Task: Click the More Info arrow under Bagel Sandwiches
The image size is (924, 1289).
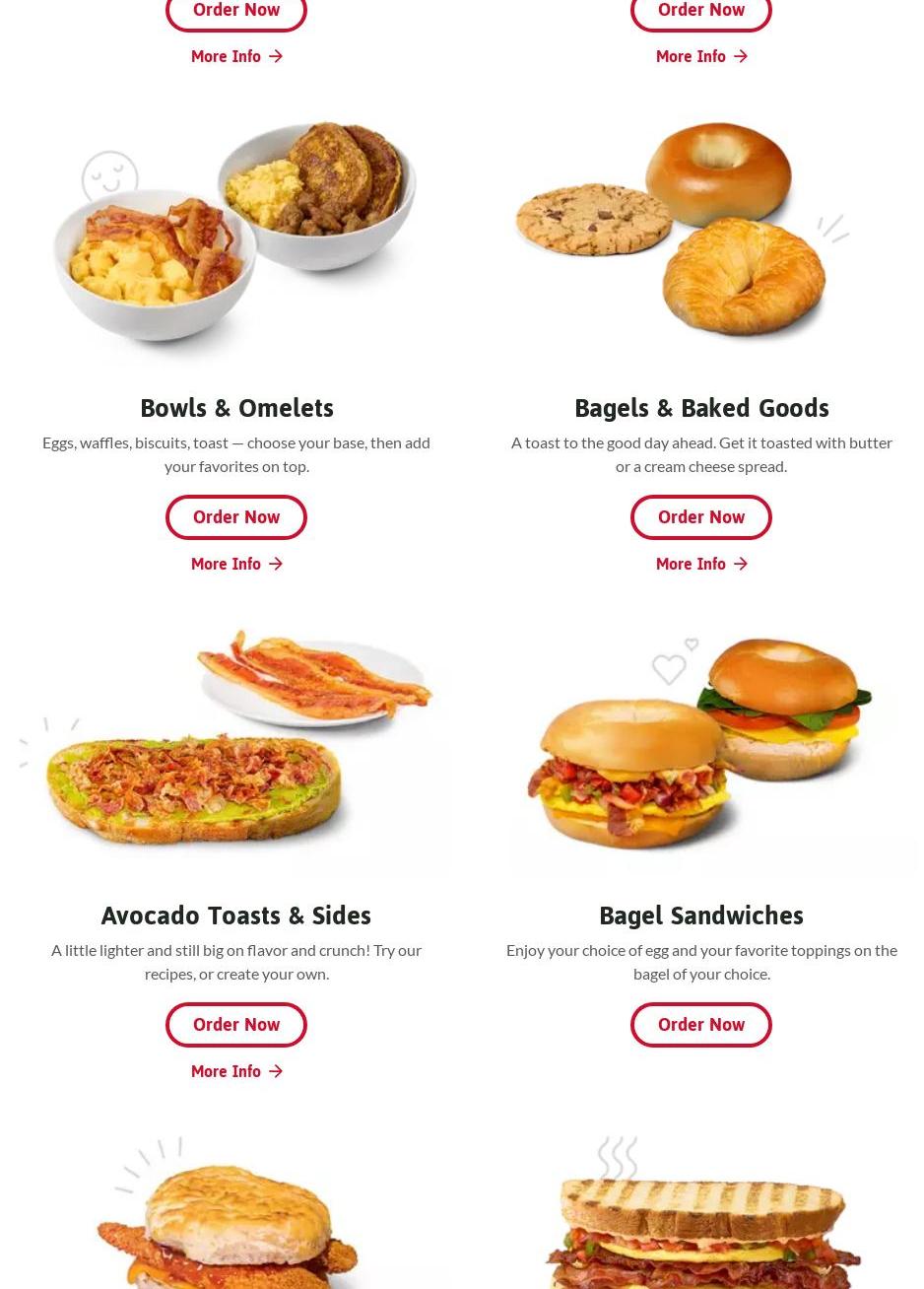Action: click(740, 1071)
